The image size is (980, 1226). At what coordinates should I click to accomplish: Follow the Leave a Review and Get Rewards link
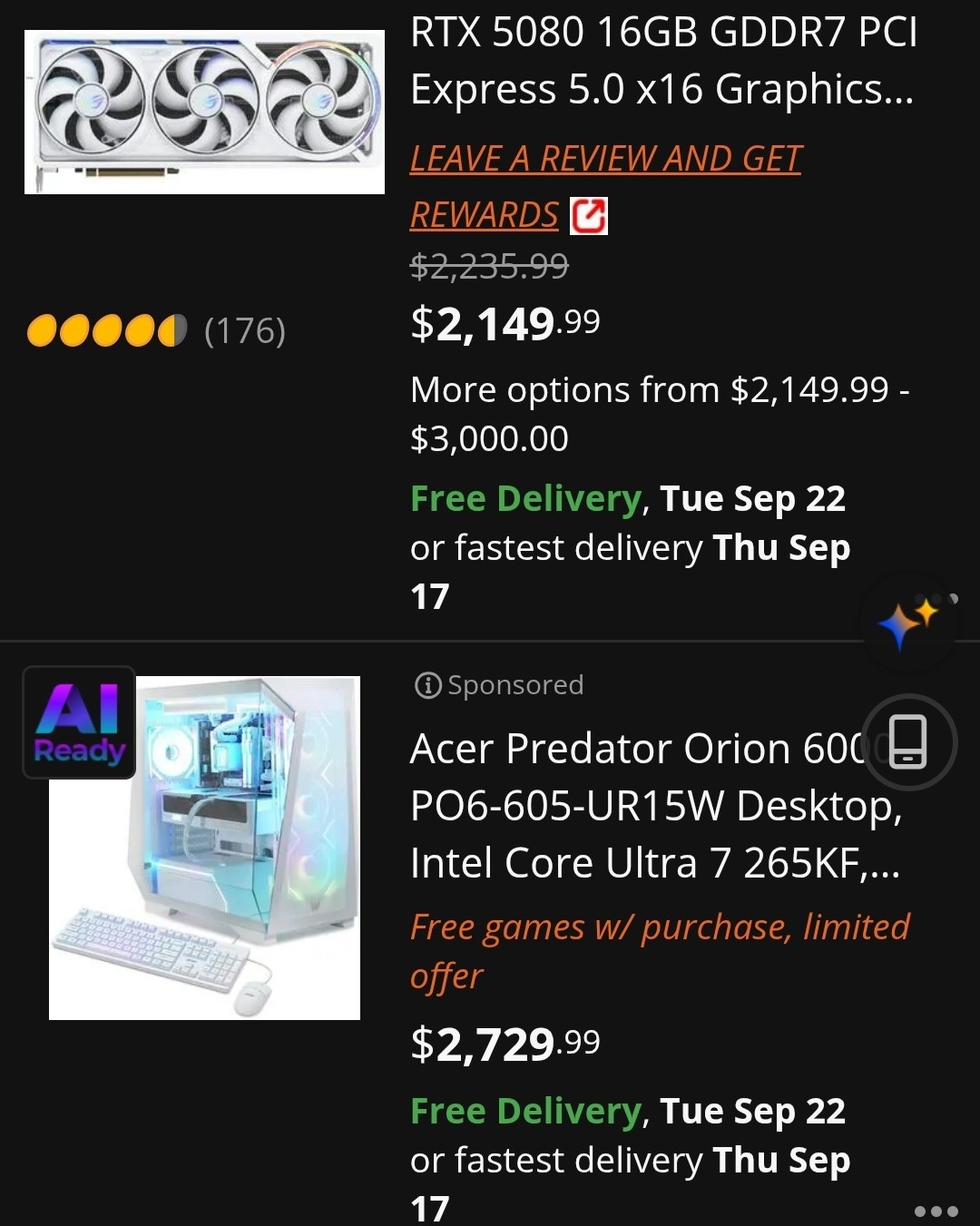tap(606, 187)
